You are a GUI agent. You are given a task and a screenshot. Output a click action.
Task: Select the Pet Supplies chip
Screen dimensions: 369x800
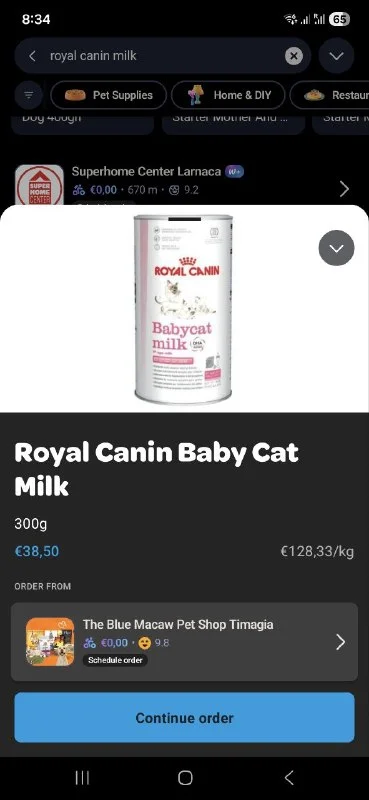tap(109, 95)
